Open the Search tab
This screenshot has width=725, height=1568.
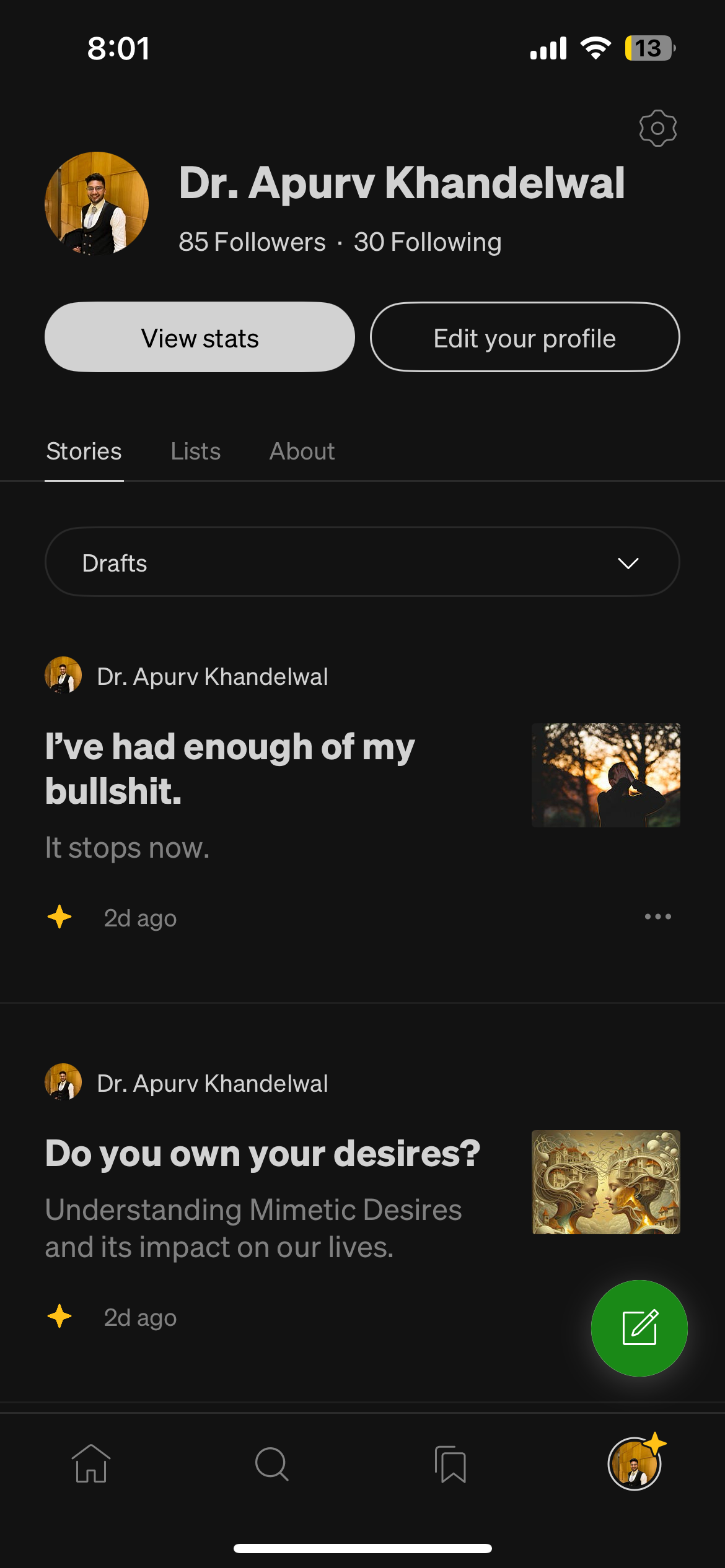271,1464
